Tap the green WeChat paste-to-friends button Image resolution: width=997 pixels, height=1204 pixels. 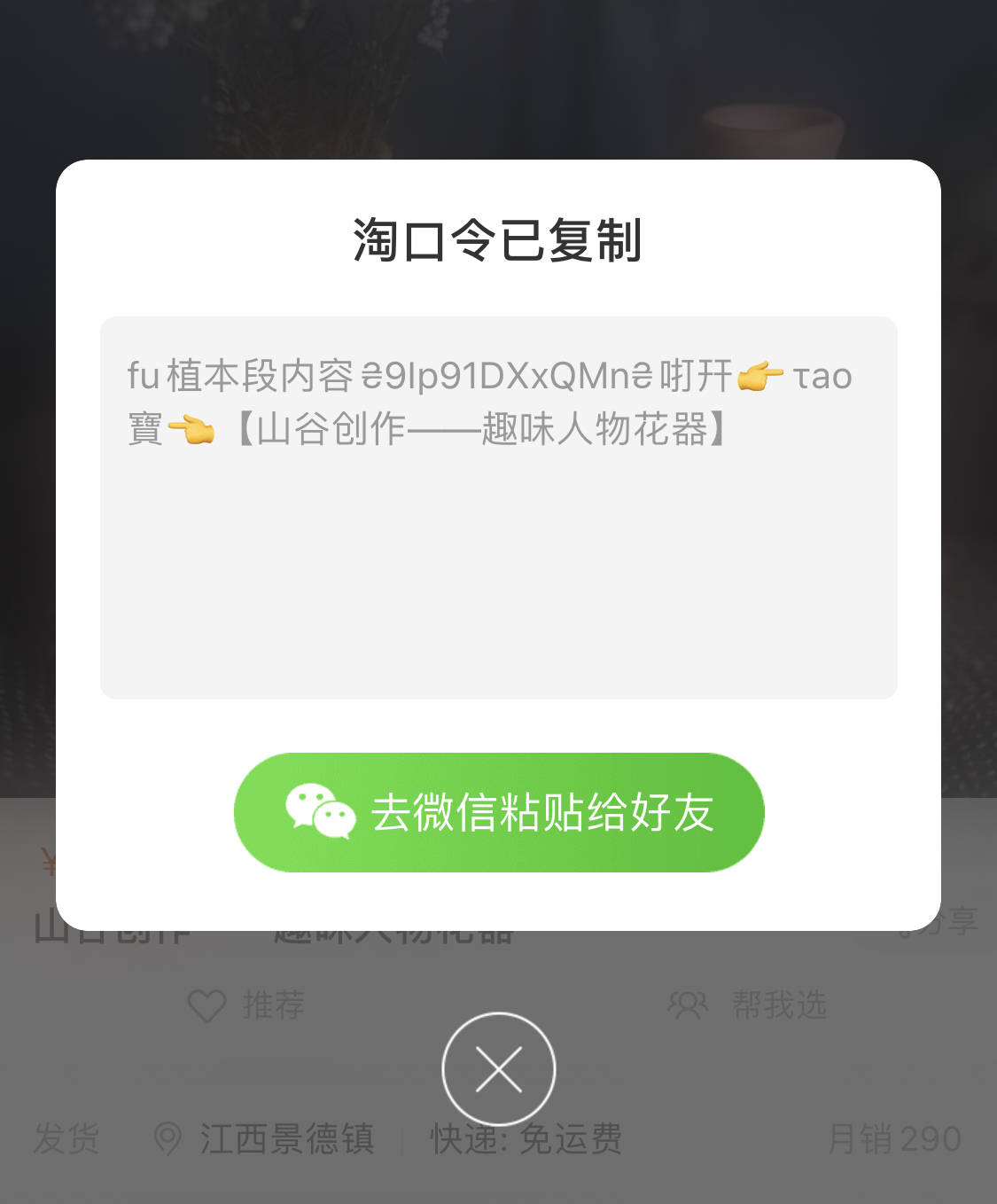click(x=498, y=812)
